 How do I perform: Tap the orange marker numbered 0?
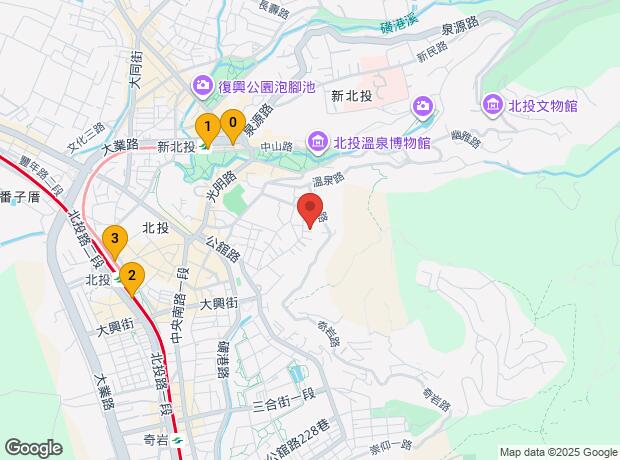click(232, 125)
